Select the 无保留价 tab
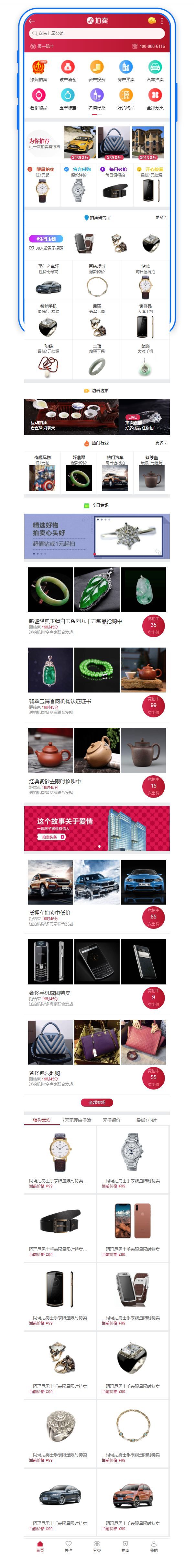The height and width of the screenshot is (1568, 194). click(111, 1120)
